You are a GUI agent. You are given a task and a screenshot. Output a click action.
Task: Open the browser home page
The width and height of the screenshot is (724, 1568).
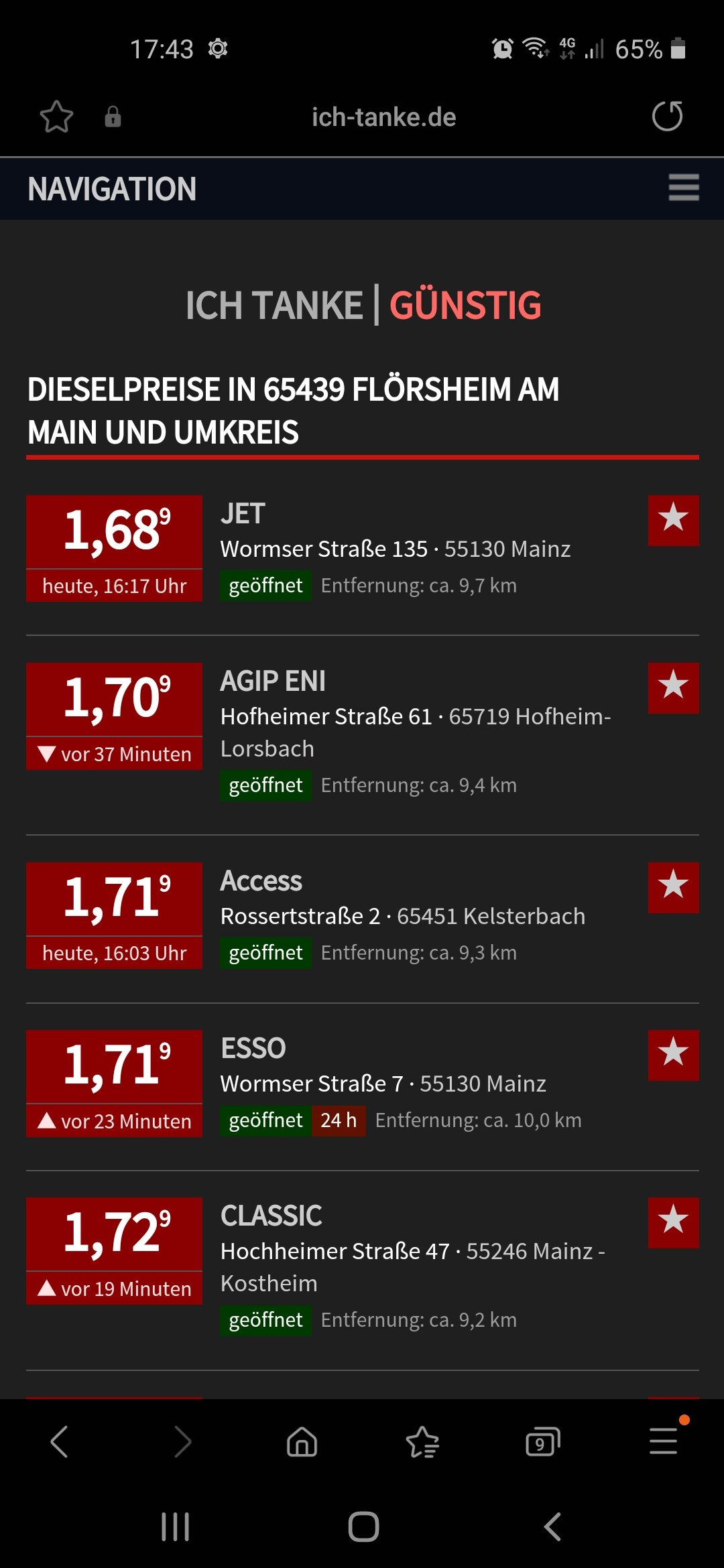click(x=302, y=1441)
